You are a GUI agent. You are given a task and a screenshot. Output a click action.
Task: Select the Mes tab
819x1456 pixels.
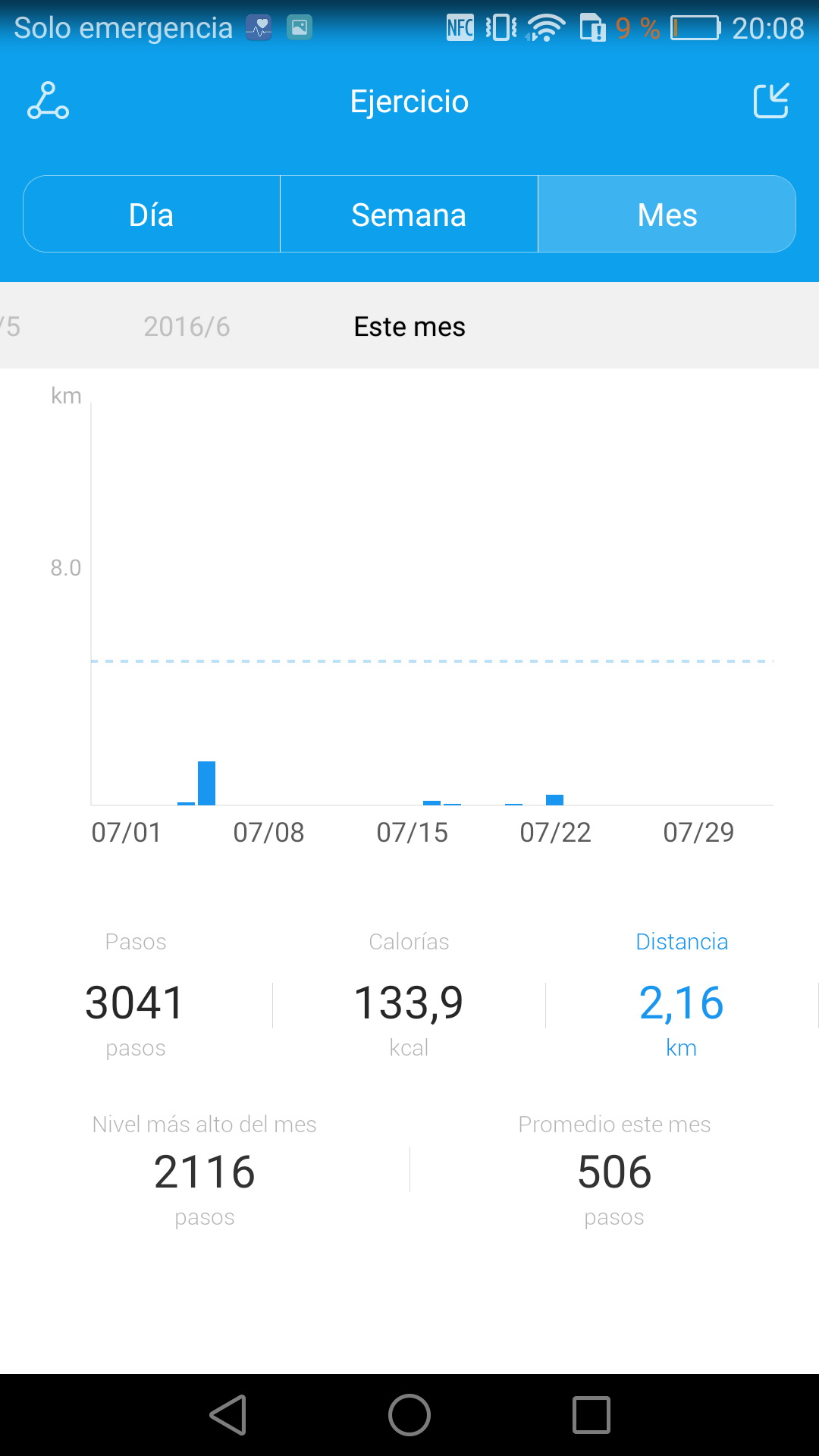(667, 215)
